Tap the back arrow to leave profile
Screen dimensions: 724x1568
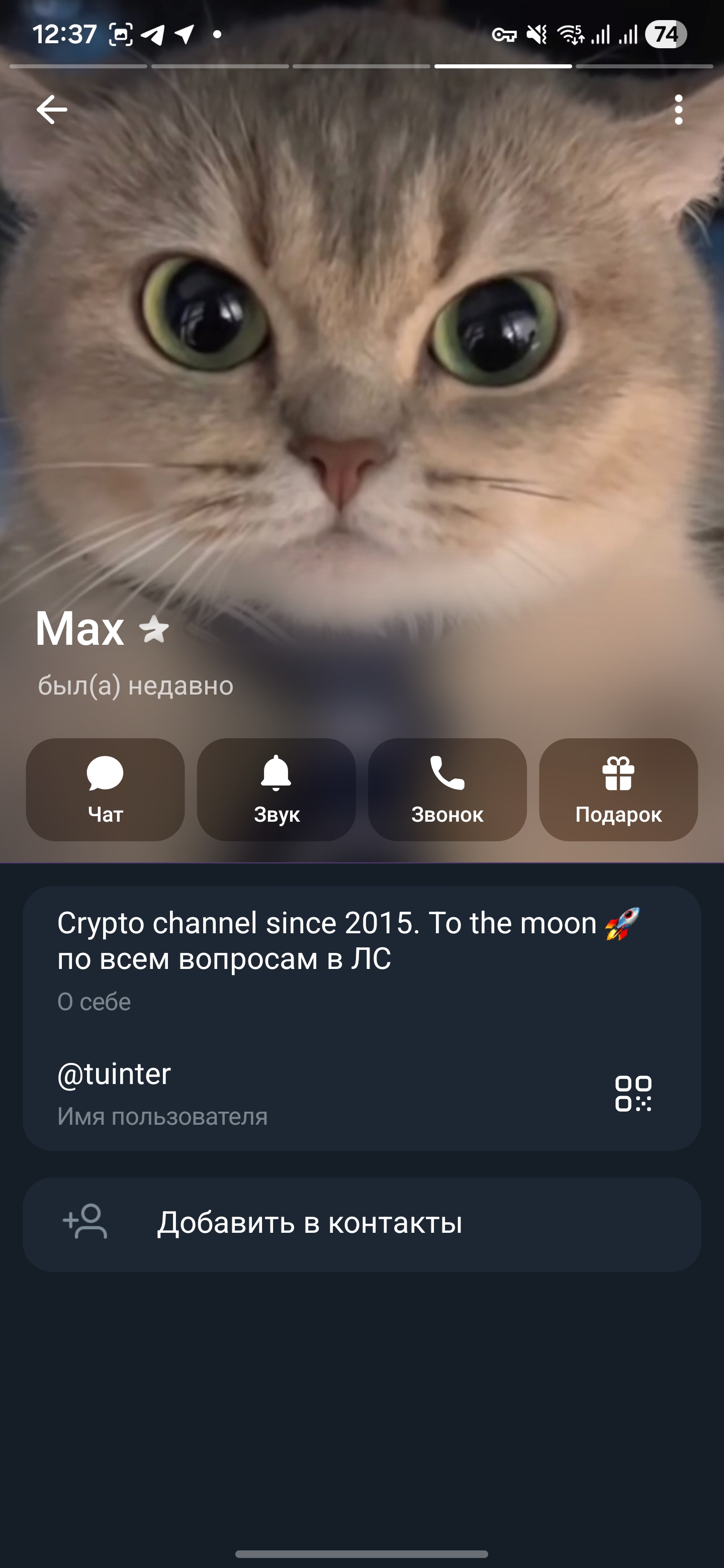tap(52, 110)
